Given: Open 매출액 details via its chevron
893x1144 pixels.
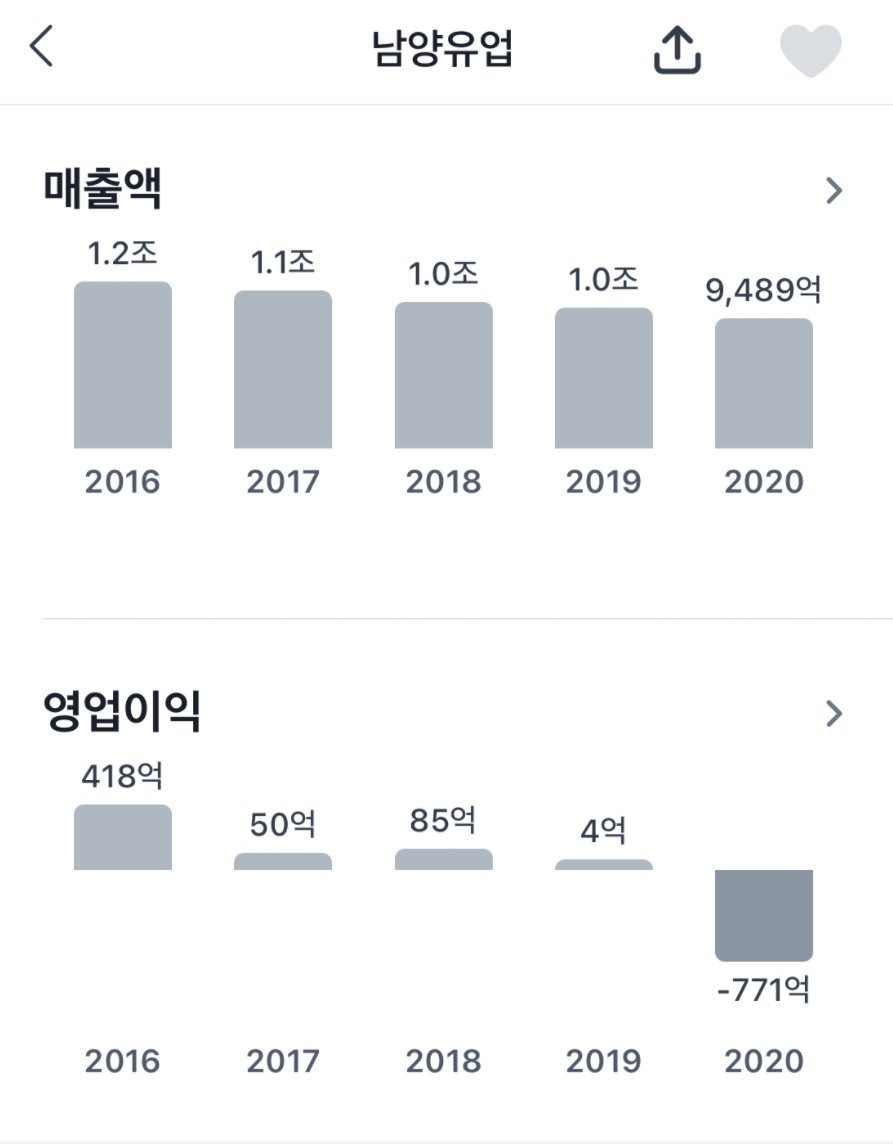Looking at the screenshot, I should pos(835,191).
